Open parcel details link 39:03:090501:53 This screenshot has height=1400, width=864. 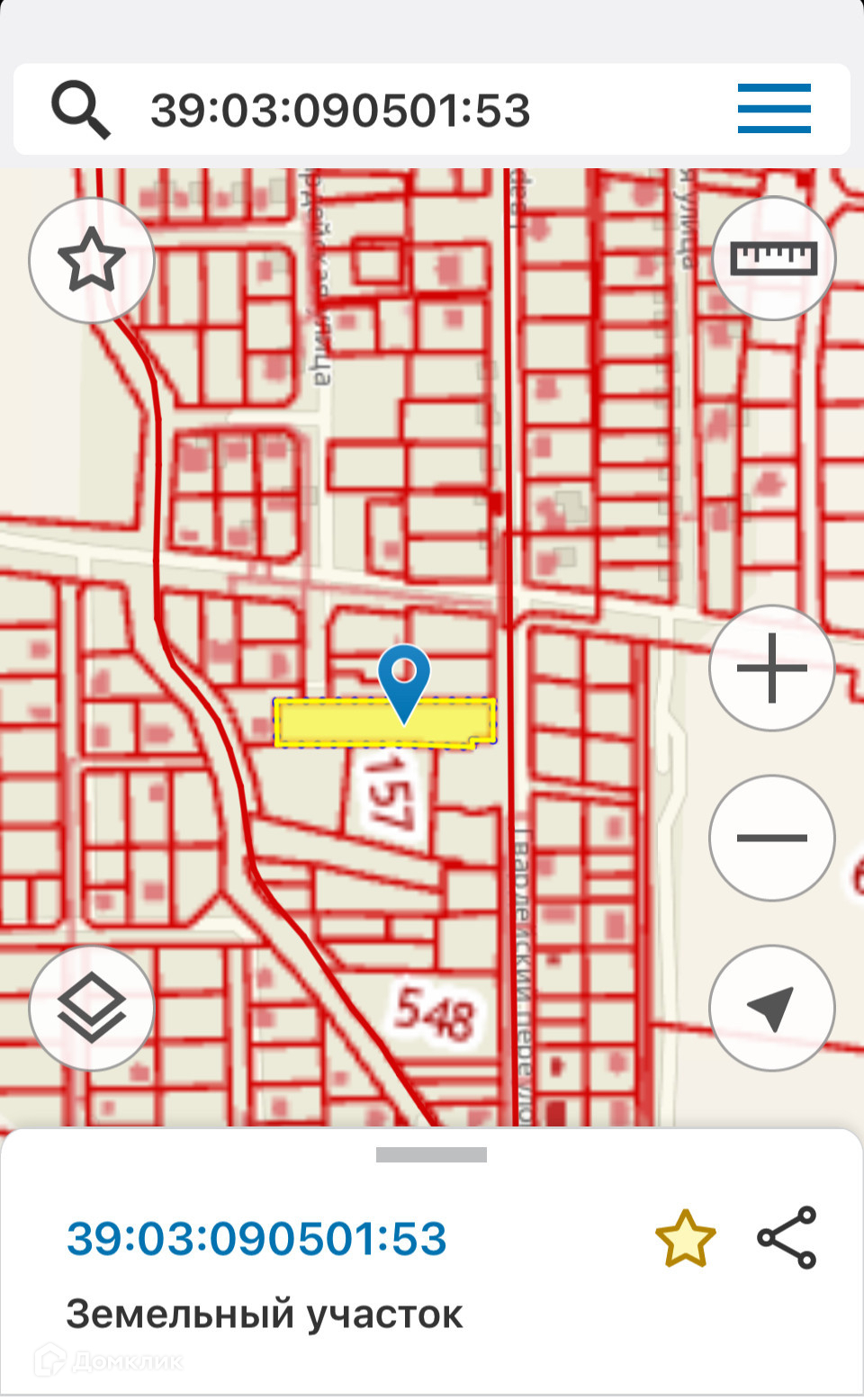(256, 1238)
